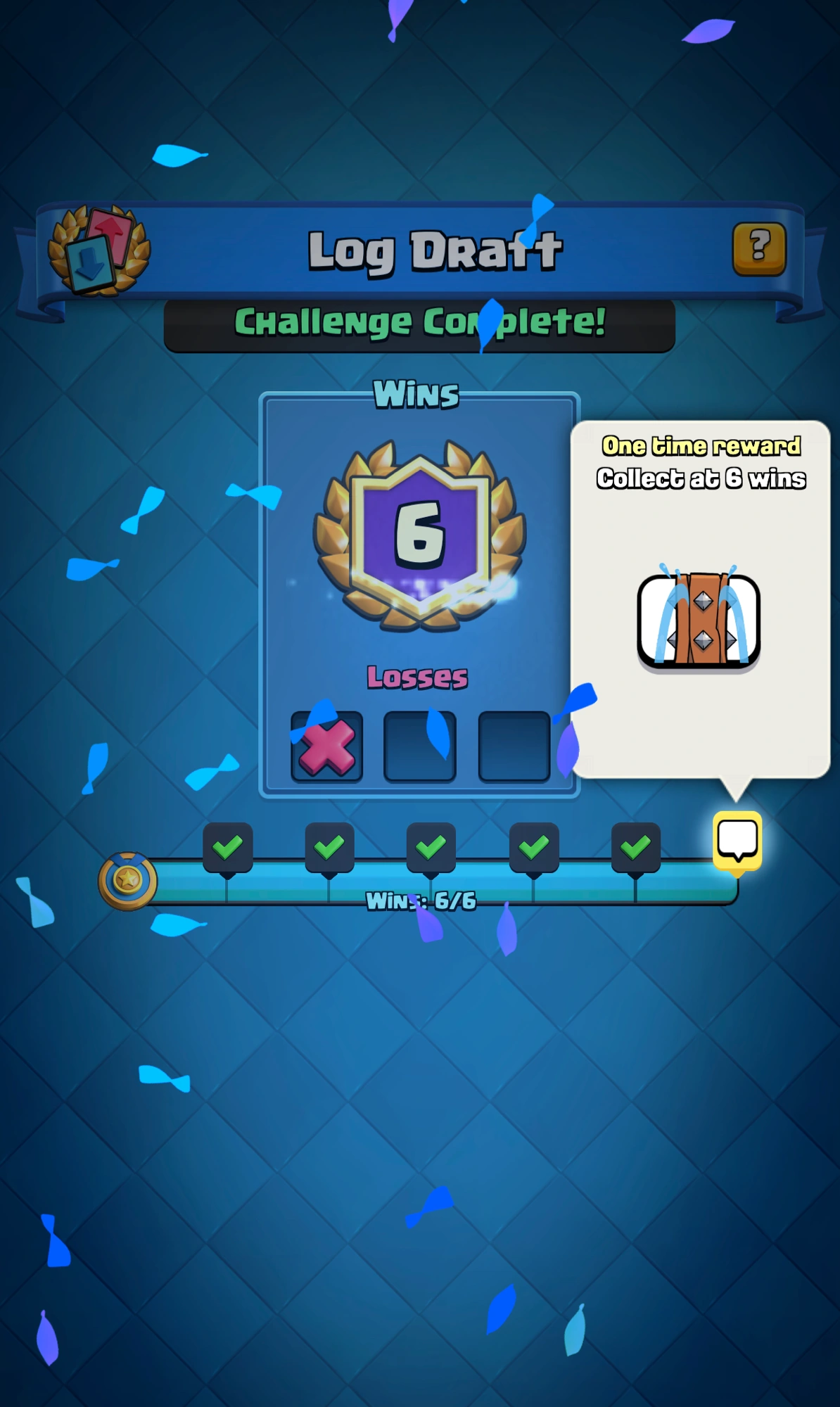
Task: Tap the 6 wins emote reward marker
Action: pos(737,842)
